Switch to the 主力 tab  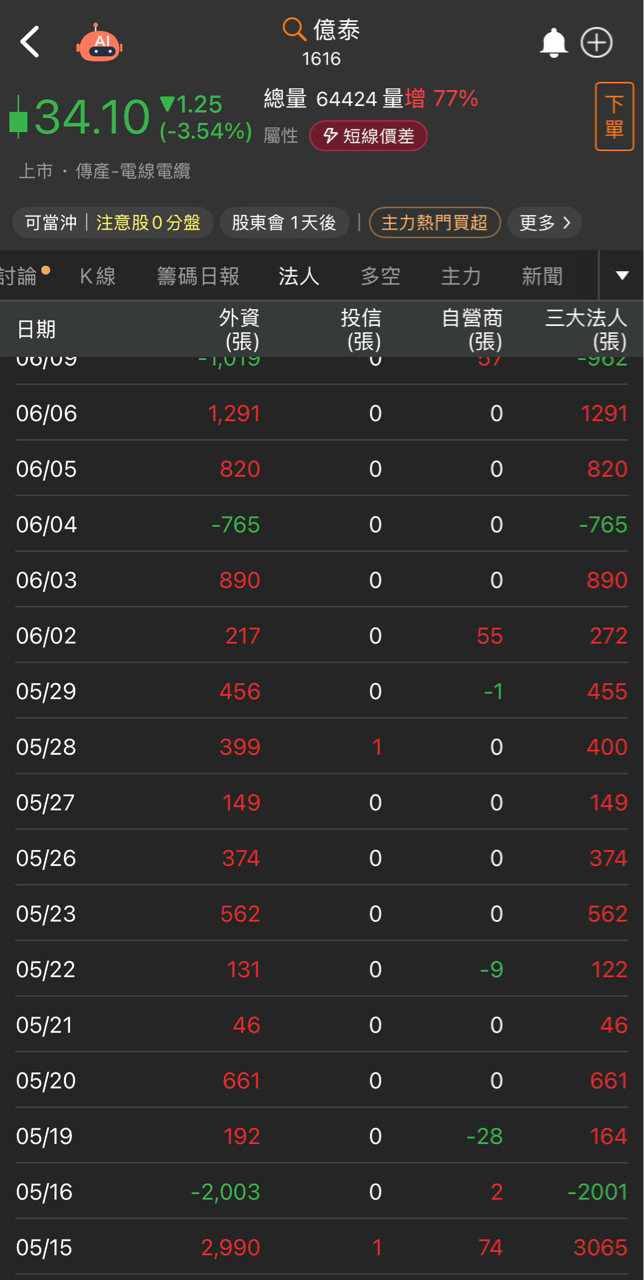pyautogui.click(x=461, y=276)
